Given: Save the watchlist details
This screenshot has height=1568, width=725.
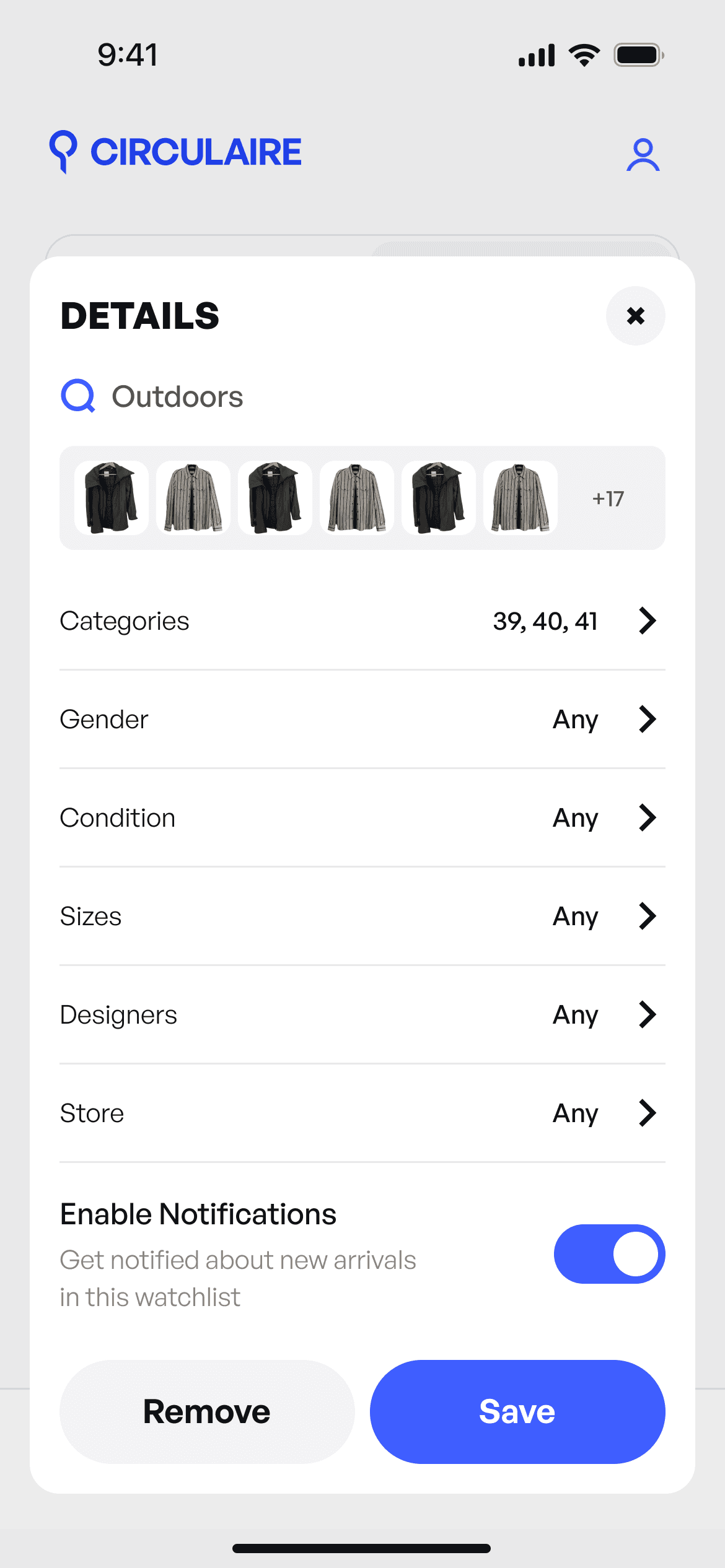Looking at the screenshot, I should pos(517,1412).
